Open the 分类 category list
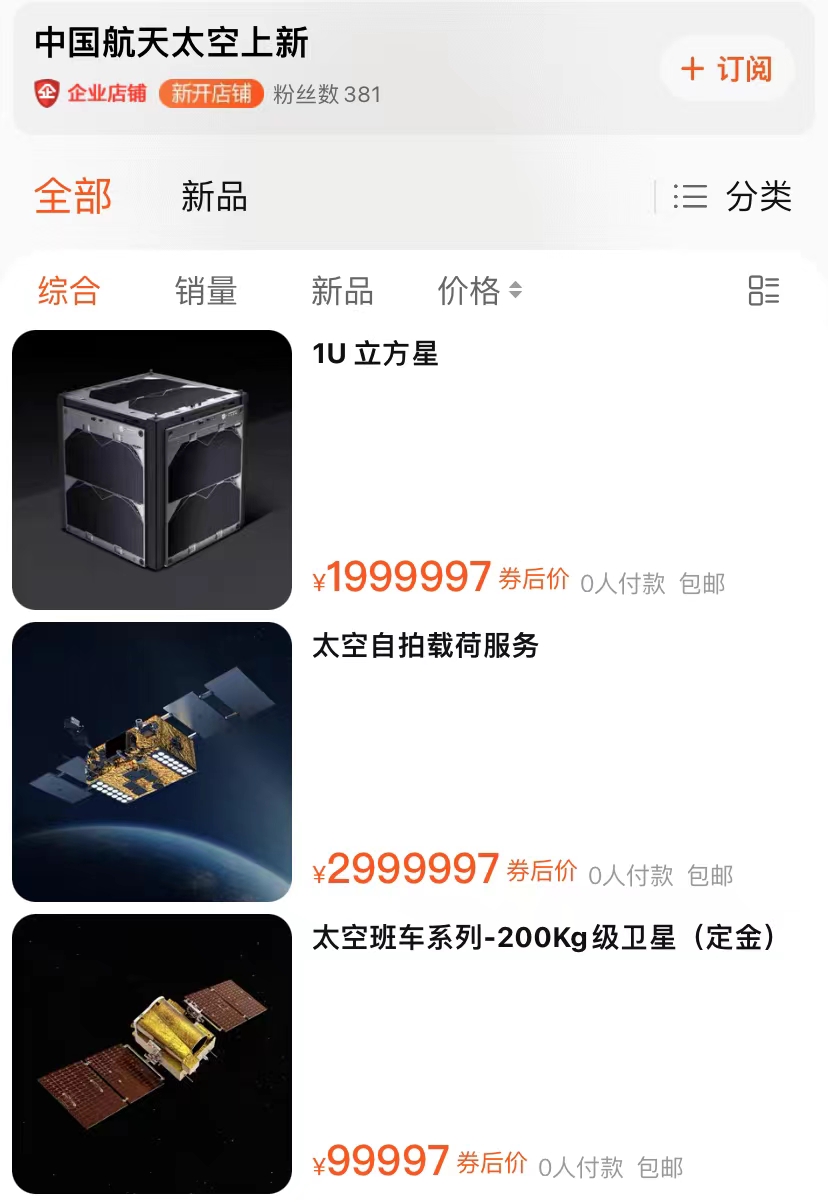Image resolution: width=828 pixels, height=1202 pixels. tap(733, 197)
